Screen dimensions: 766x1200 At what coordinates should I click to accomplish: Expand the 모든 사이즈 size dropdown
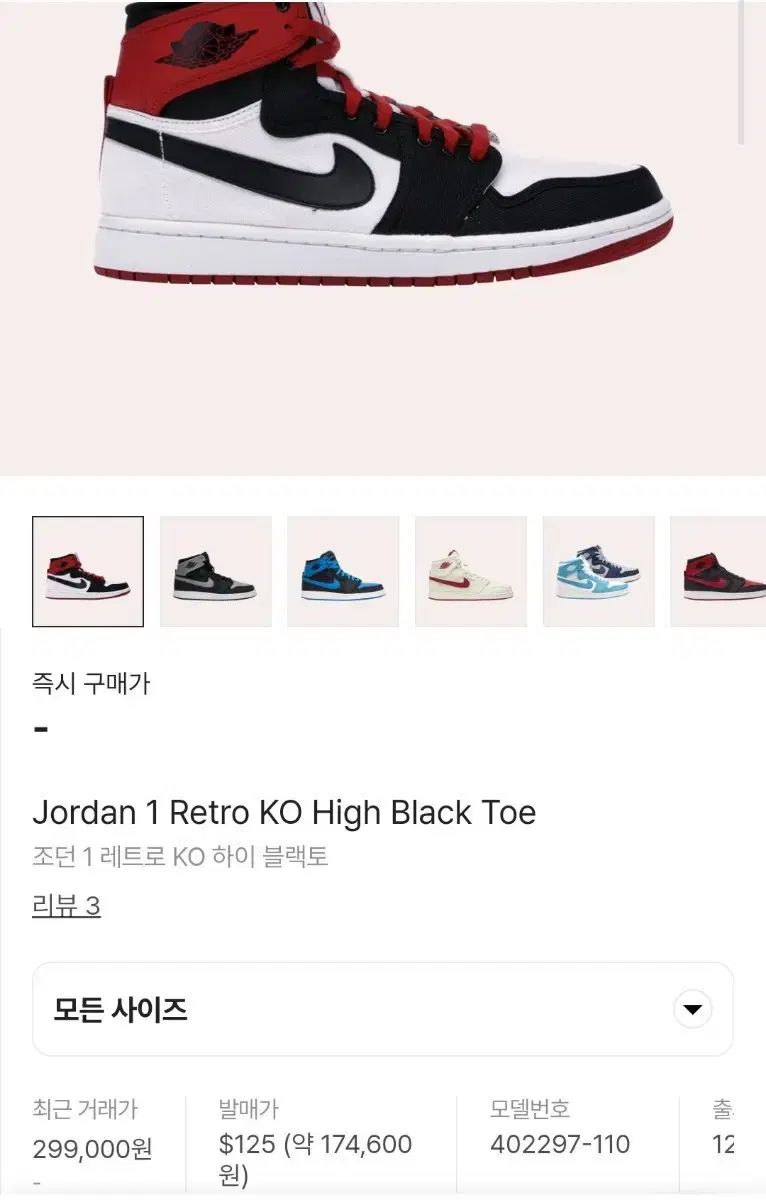pos(692,1009)
